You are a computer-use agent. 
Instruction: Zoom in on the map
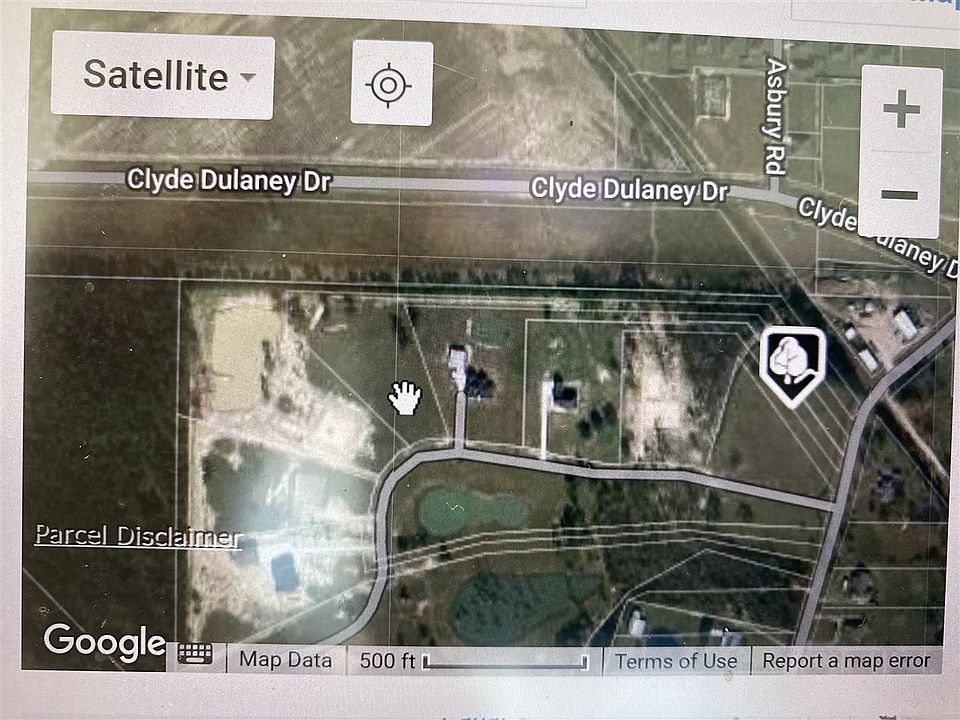point(900,109)
